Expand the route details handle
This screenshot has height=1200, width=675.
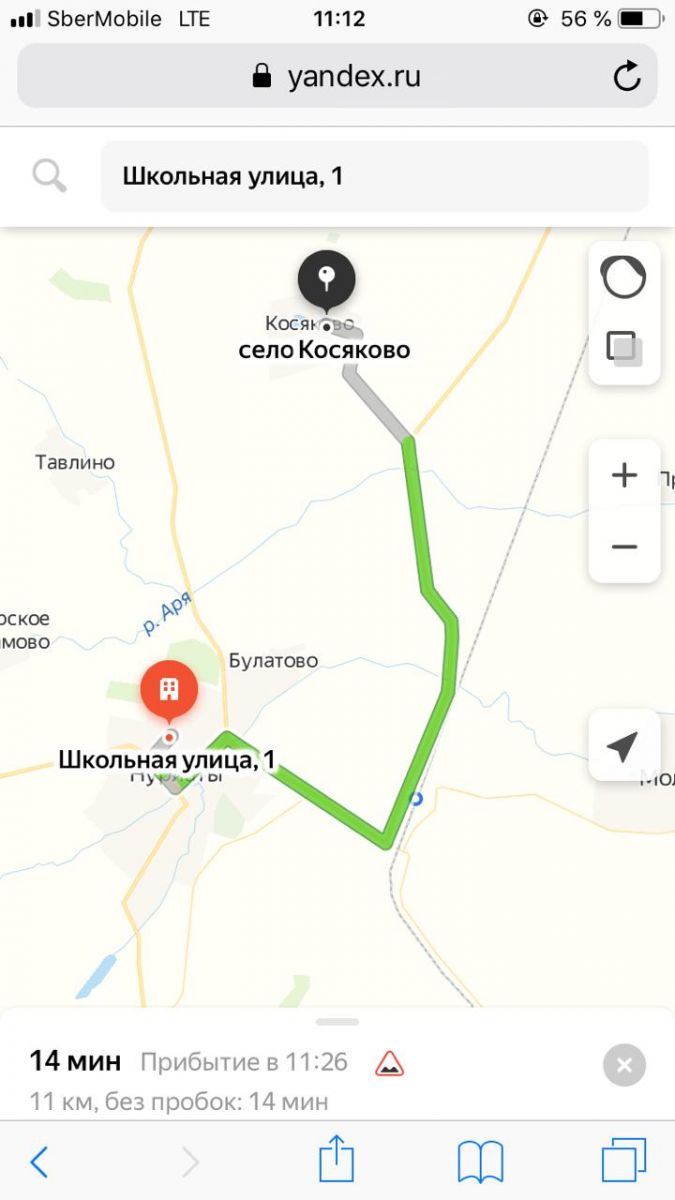tap(337, 1022)
